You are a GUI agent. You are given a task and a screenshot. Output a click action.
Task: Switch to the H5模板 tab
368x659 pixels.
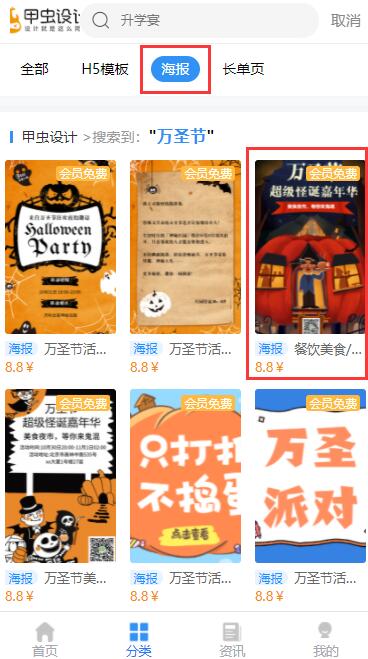(105, 69)
